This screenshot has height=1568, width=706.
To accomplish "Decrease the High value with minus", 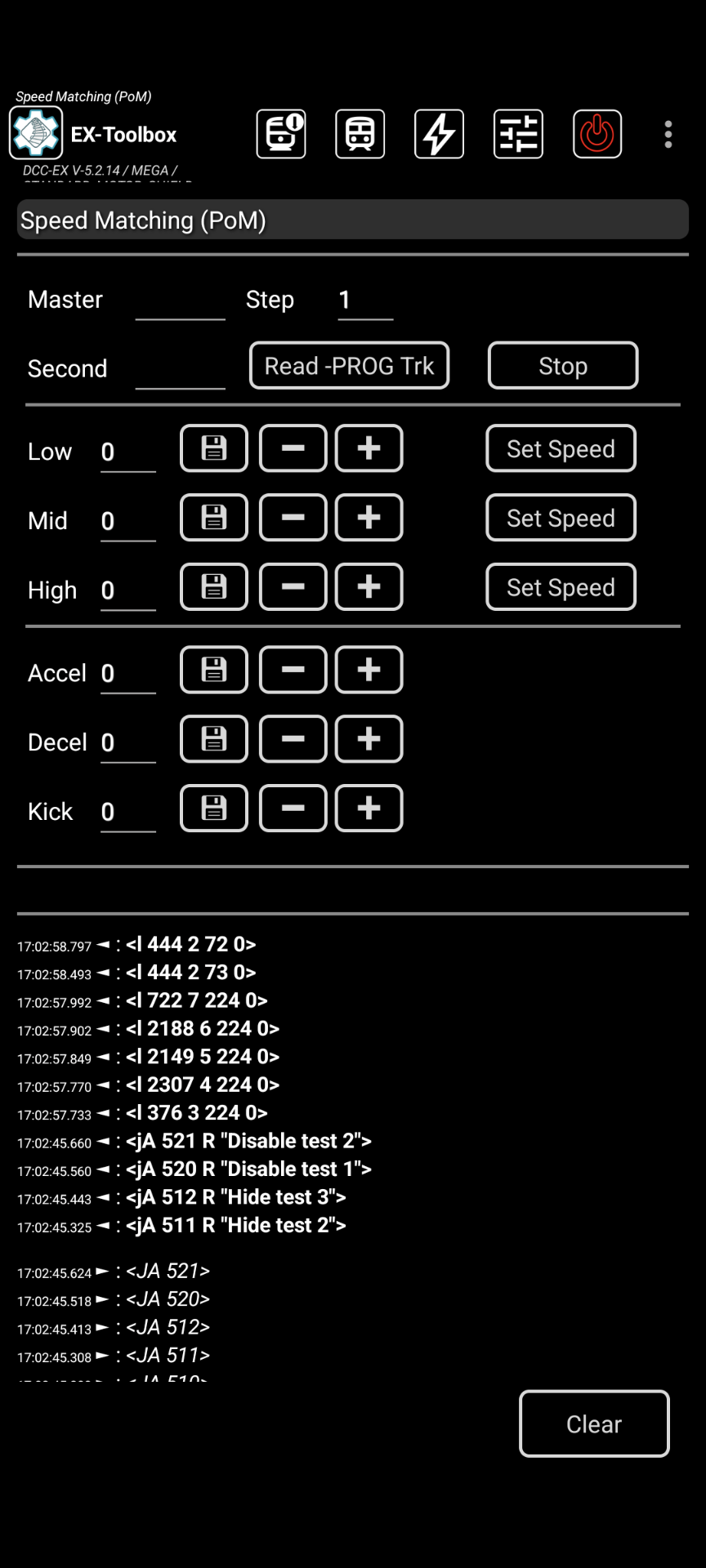I will point(293,587).
